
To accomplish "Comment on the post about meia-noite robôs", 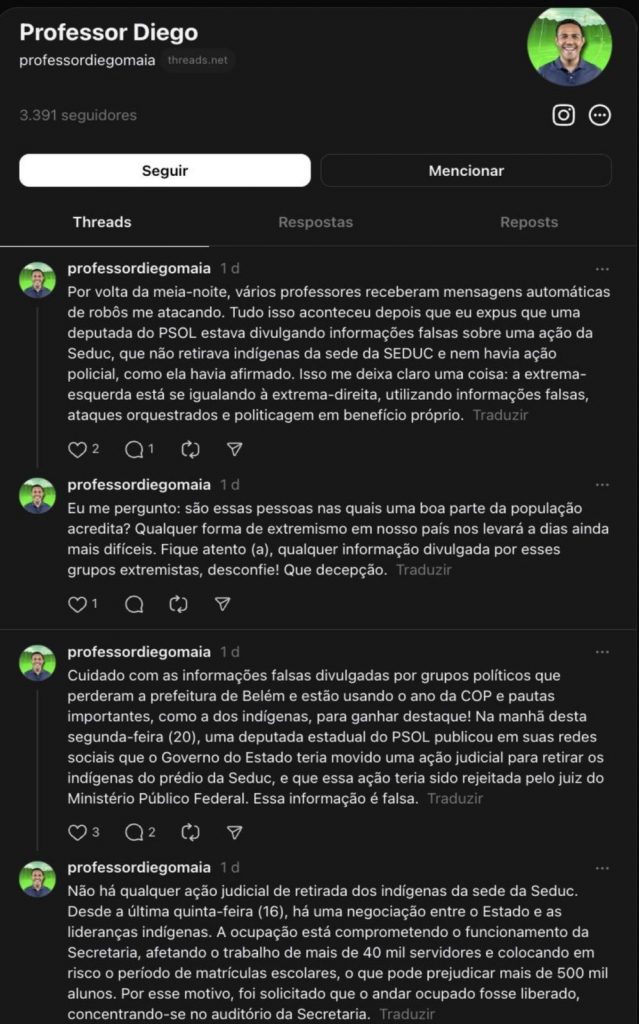I will click(x=133, y=450).
